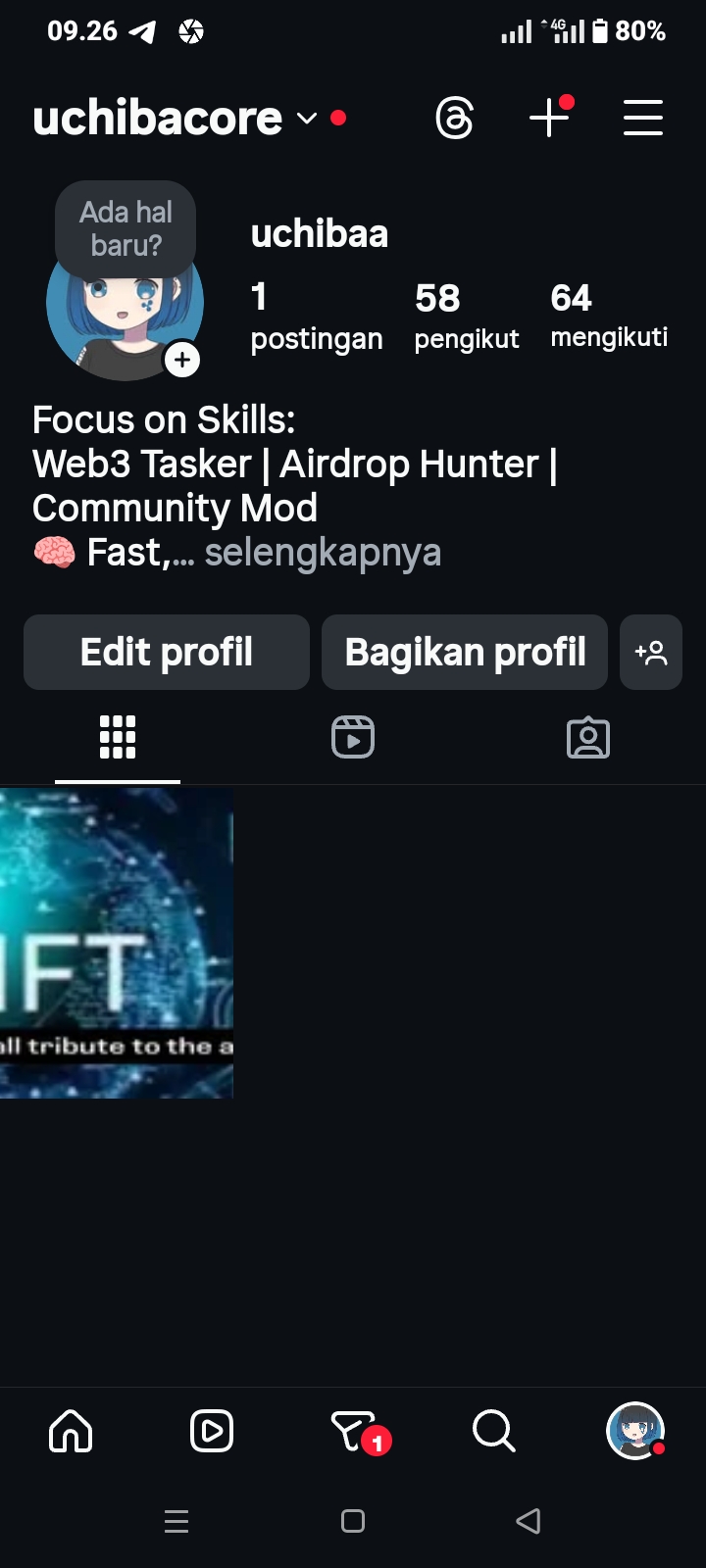
Task: Open the hamburger settings menu
Action: click(642, 119)
